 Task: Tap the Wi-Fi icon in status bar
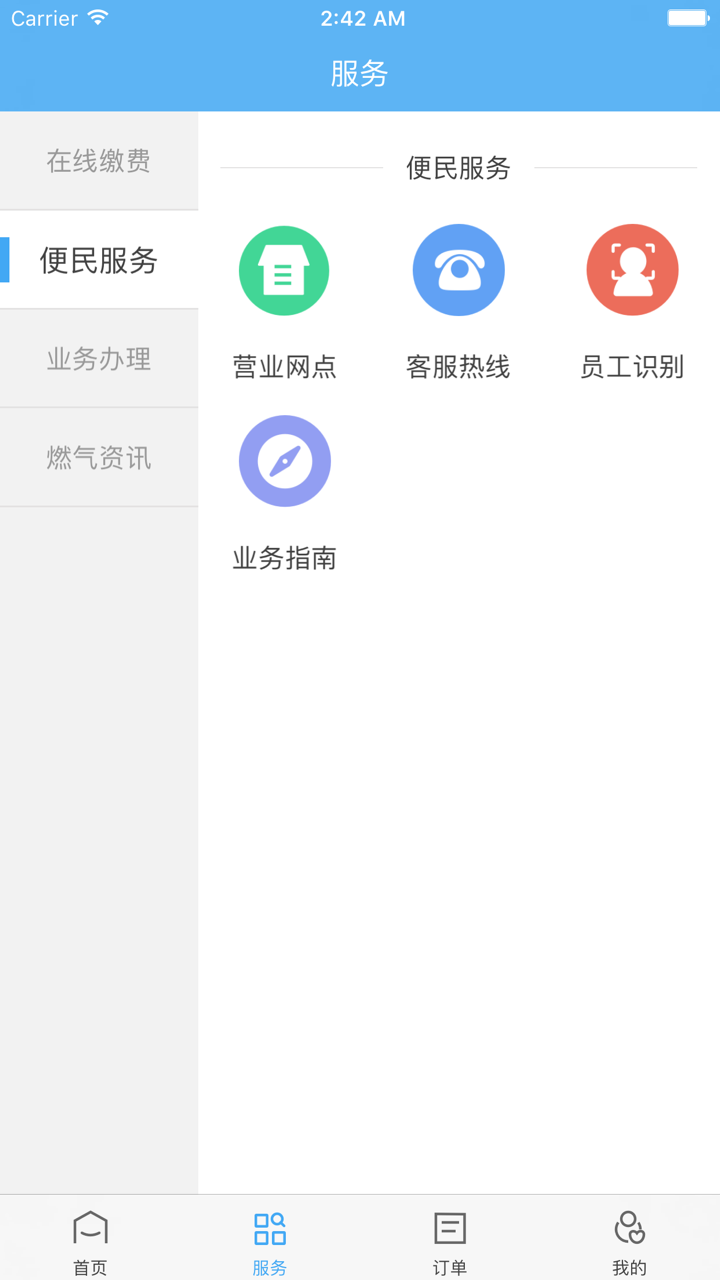coord(97,17)
